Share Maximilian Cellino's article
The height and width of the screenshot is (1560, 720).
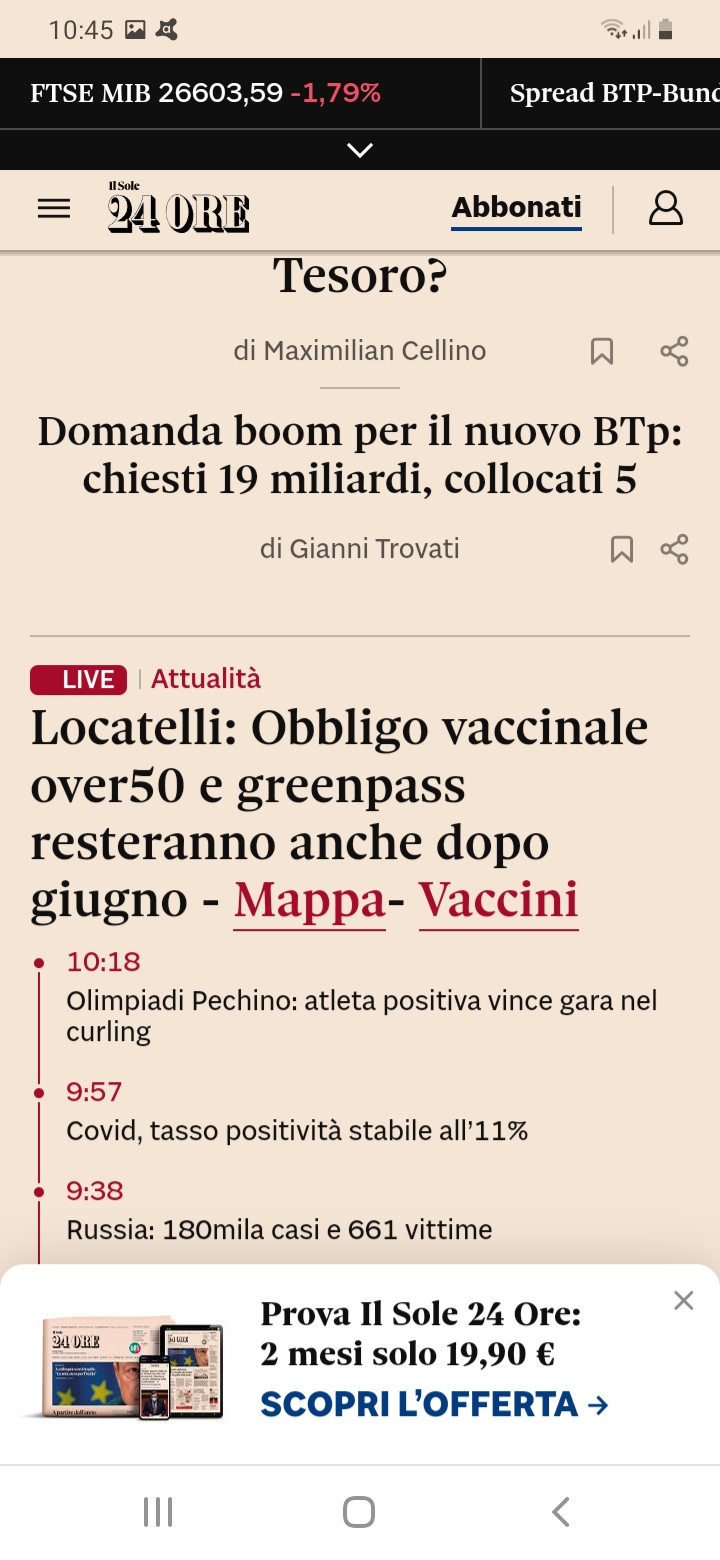tap(675, 351)
